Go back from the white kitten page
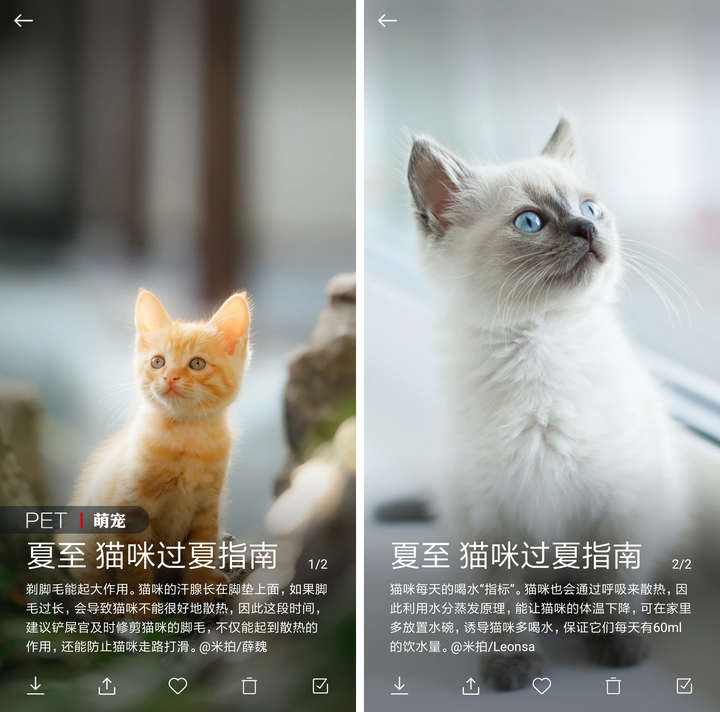The height and width of the screenshot is (712, 720). click(x=387, y=20)
